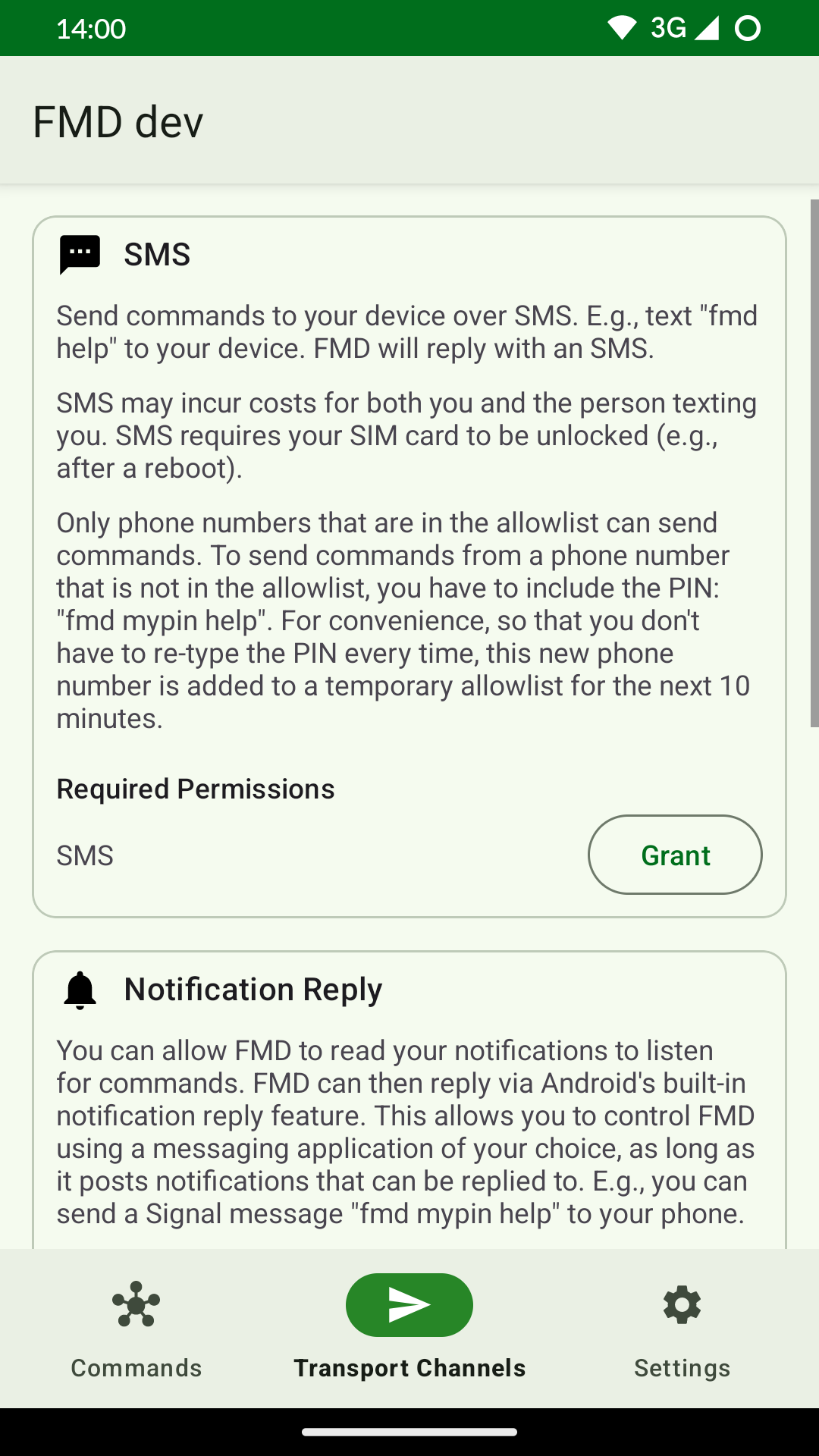Grant the SMS permission
This screenshot has height=1456, width=819.
point(675,855)
